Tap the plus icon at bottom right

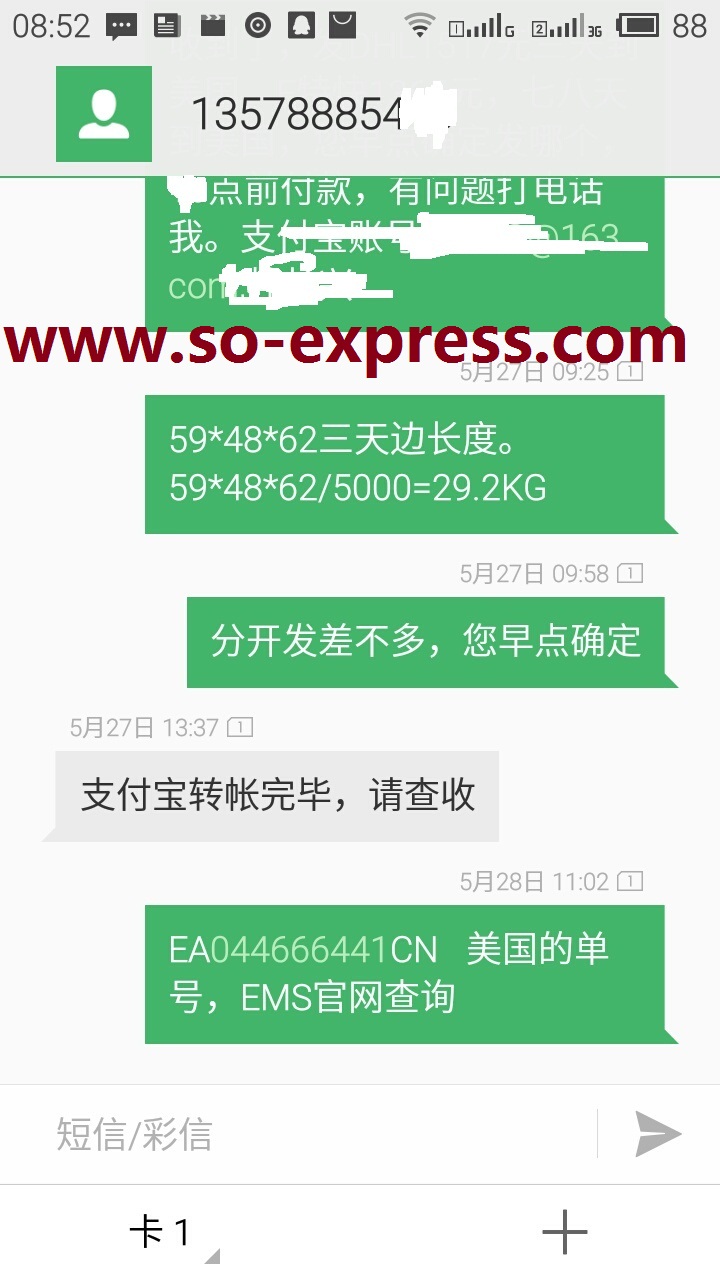click(565, 1232)
